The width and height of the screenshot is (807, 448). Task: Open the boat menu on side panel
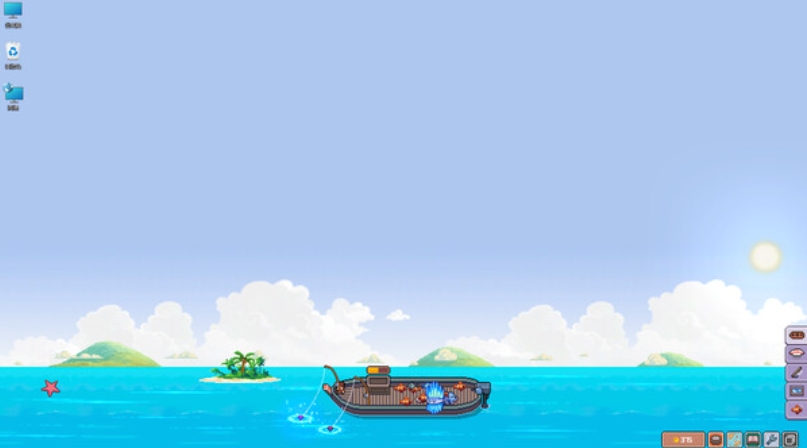click(797, 335)
